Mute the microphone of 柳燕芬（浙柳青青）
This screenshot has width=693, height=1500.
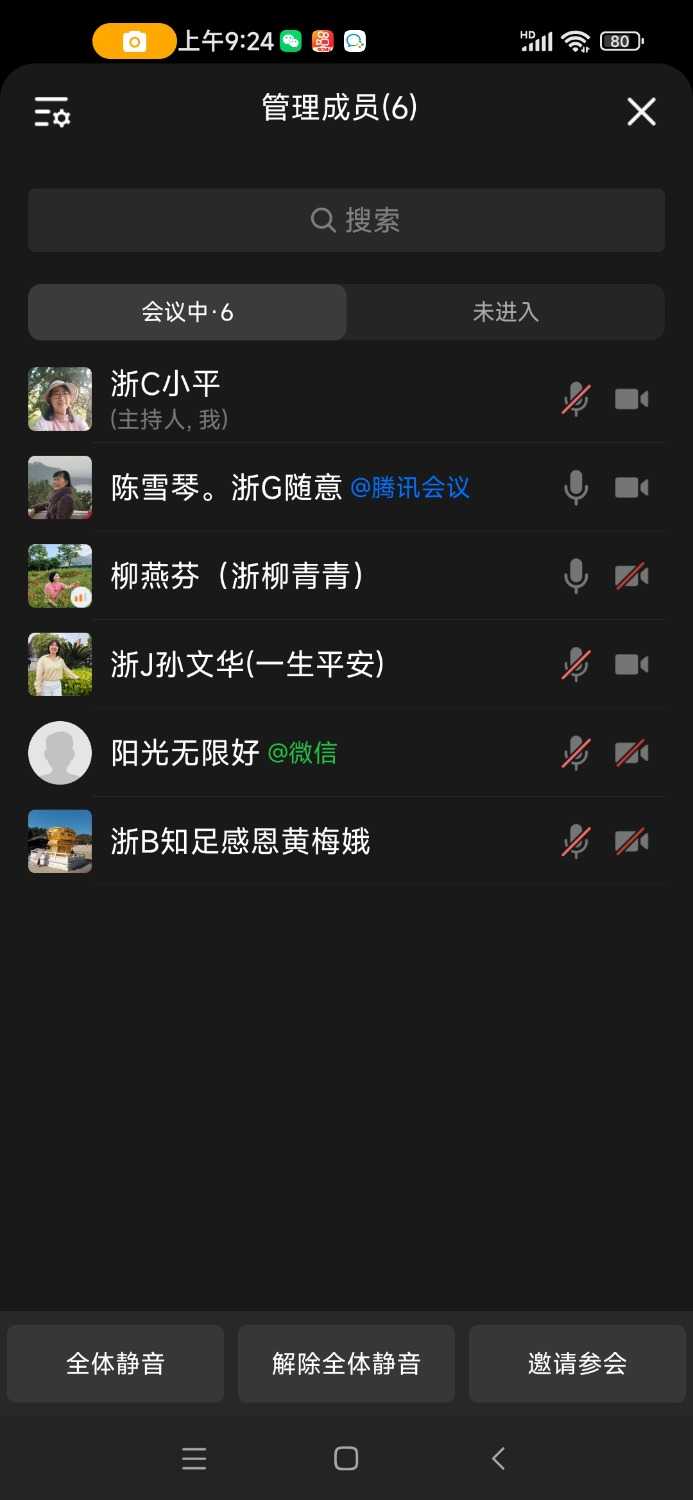pyautogui.click(x=575, y=576)
